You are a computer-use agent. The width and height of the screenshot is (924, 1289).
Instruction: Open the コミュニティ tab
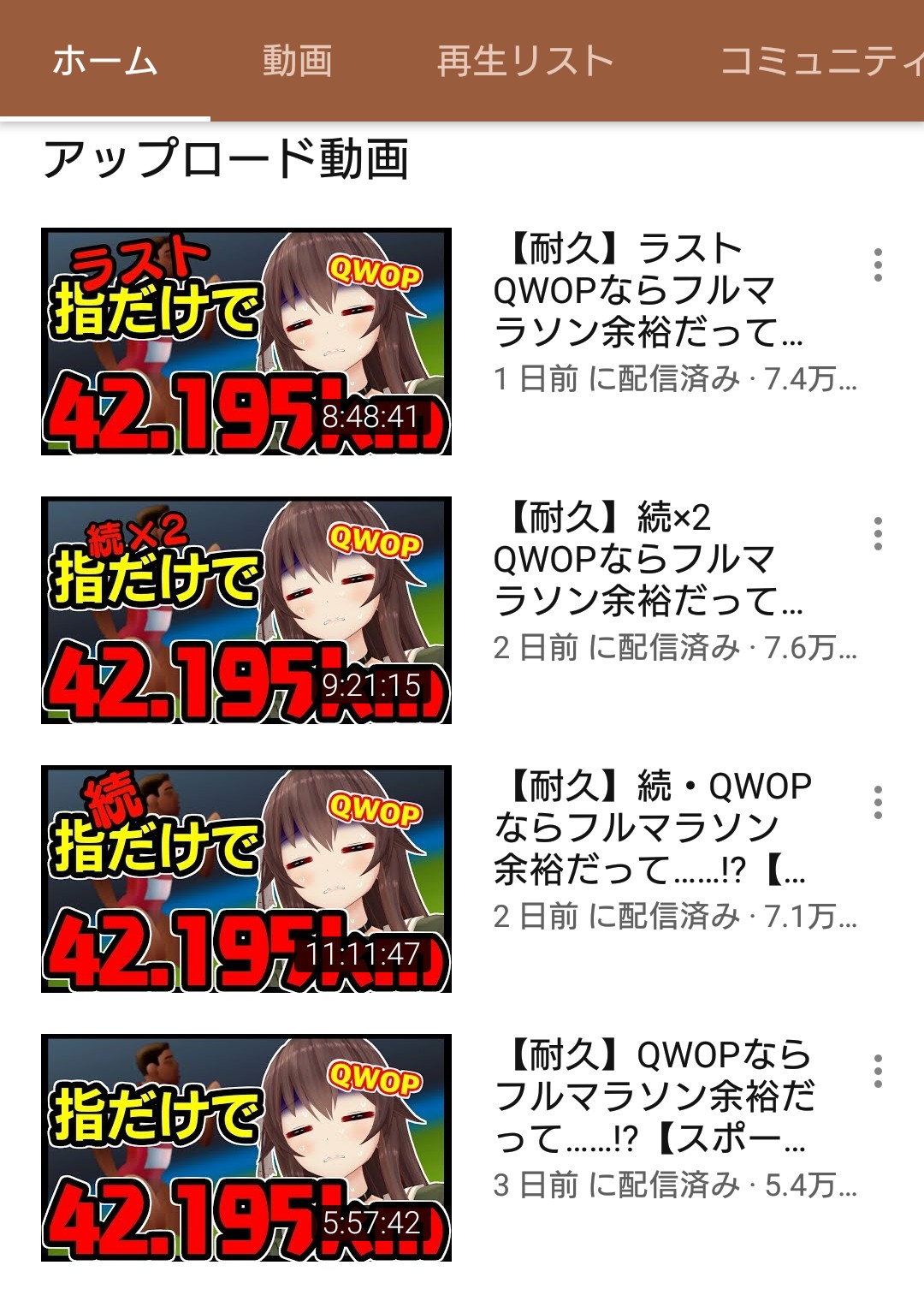820,62
